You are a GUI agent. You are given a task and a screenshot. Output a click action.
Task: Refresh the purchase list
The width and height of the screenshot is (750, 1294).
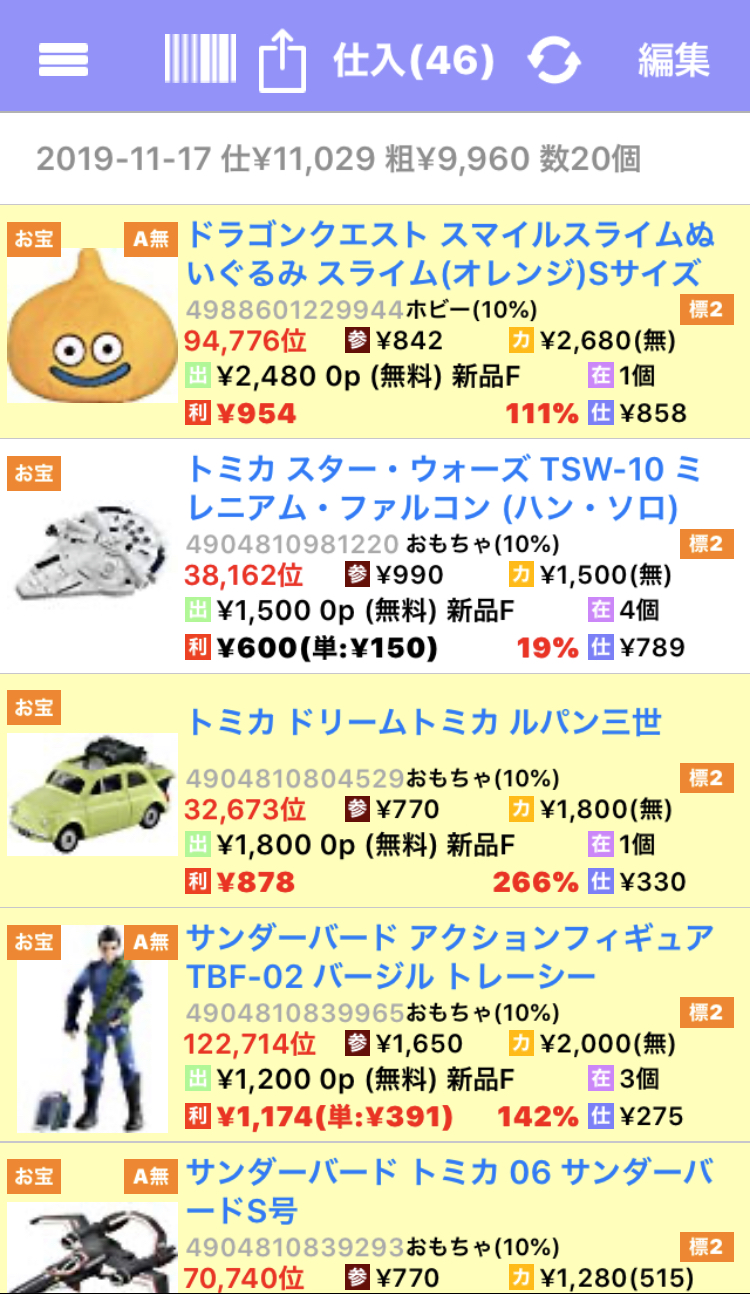[554, 60]
